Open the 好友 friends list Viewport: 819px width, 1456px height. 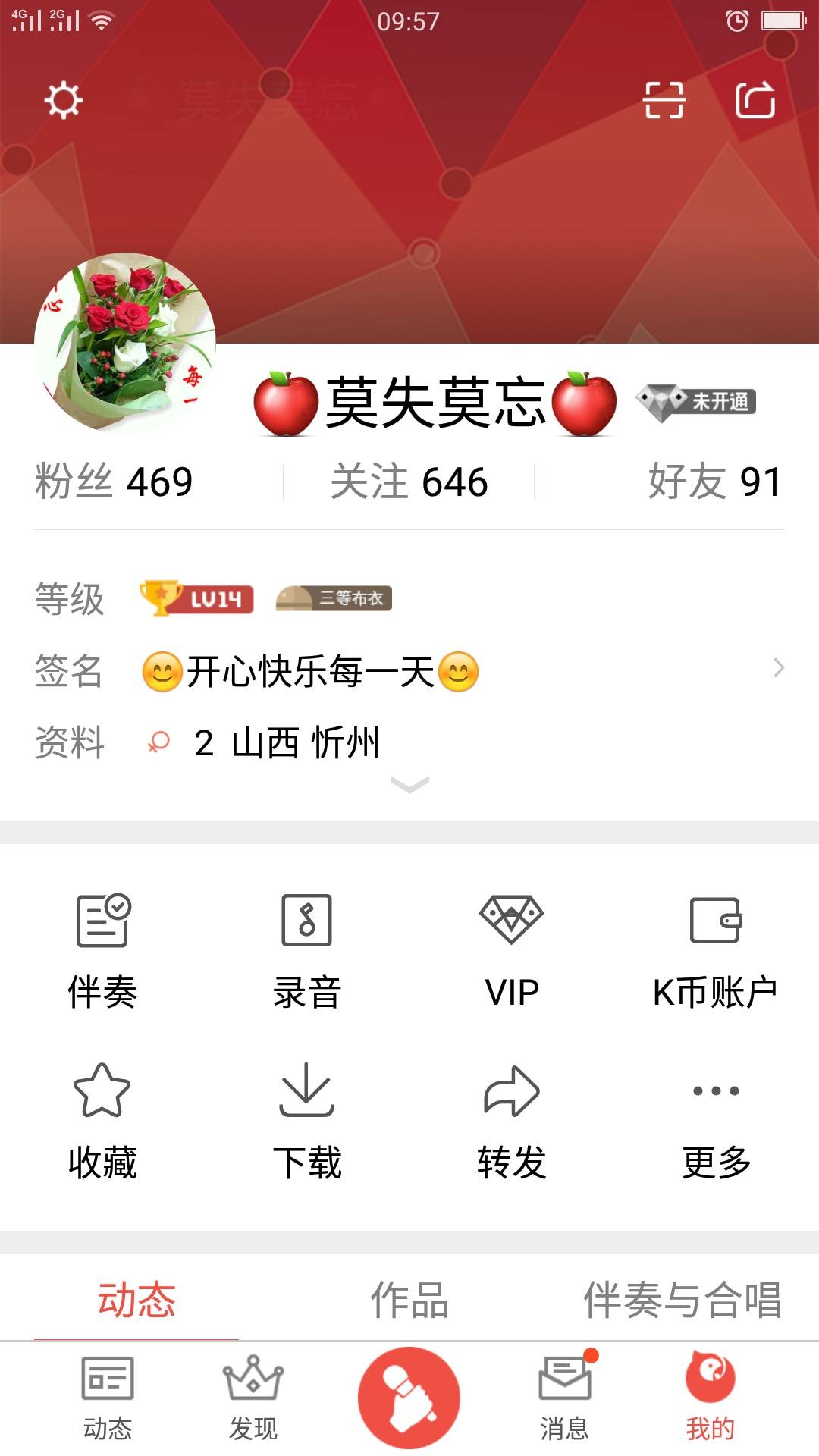(714, 482)
